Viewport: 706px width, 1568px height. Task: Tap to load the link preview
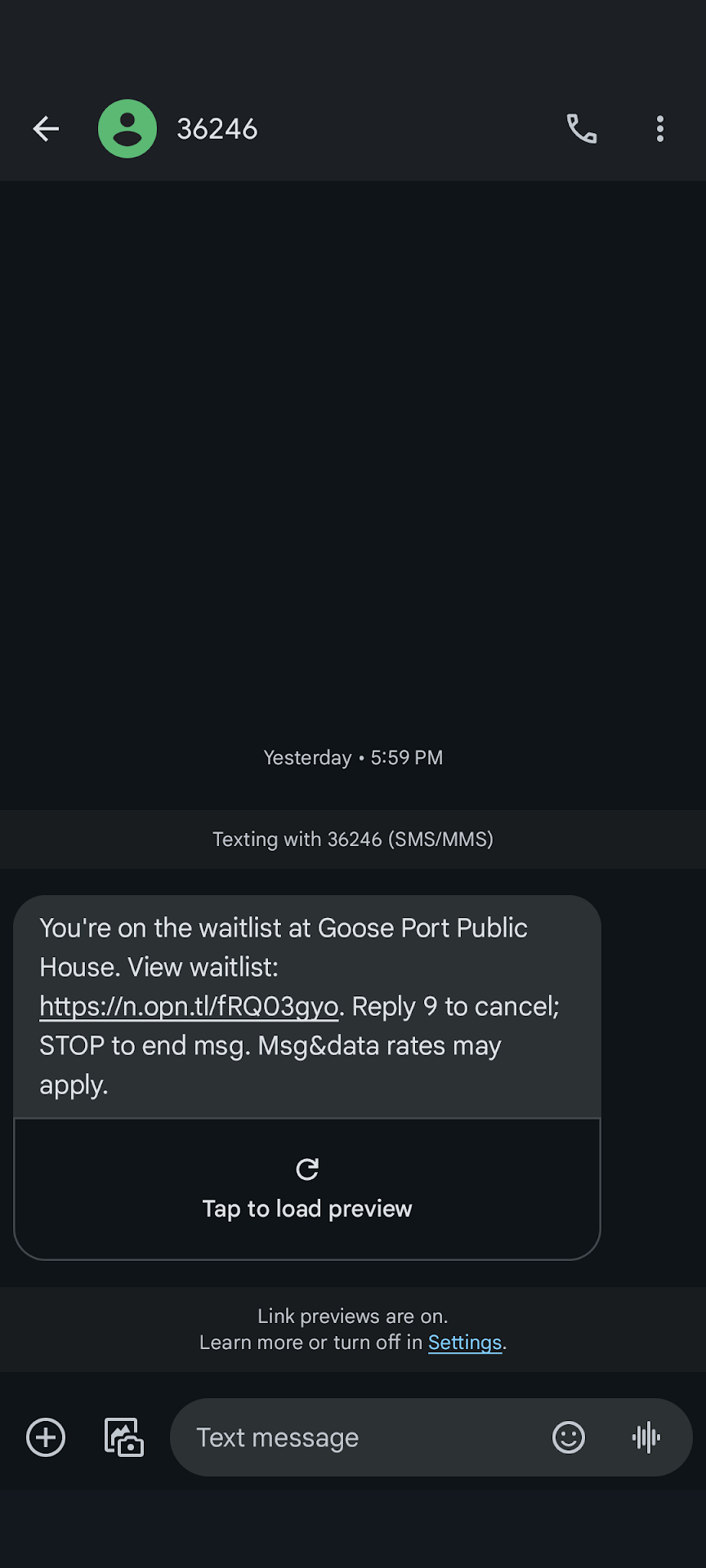(307, 1189)
